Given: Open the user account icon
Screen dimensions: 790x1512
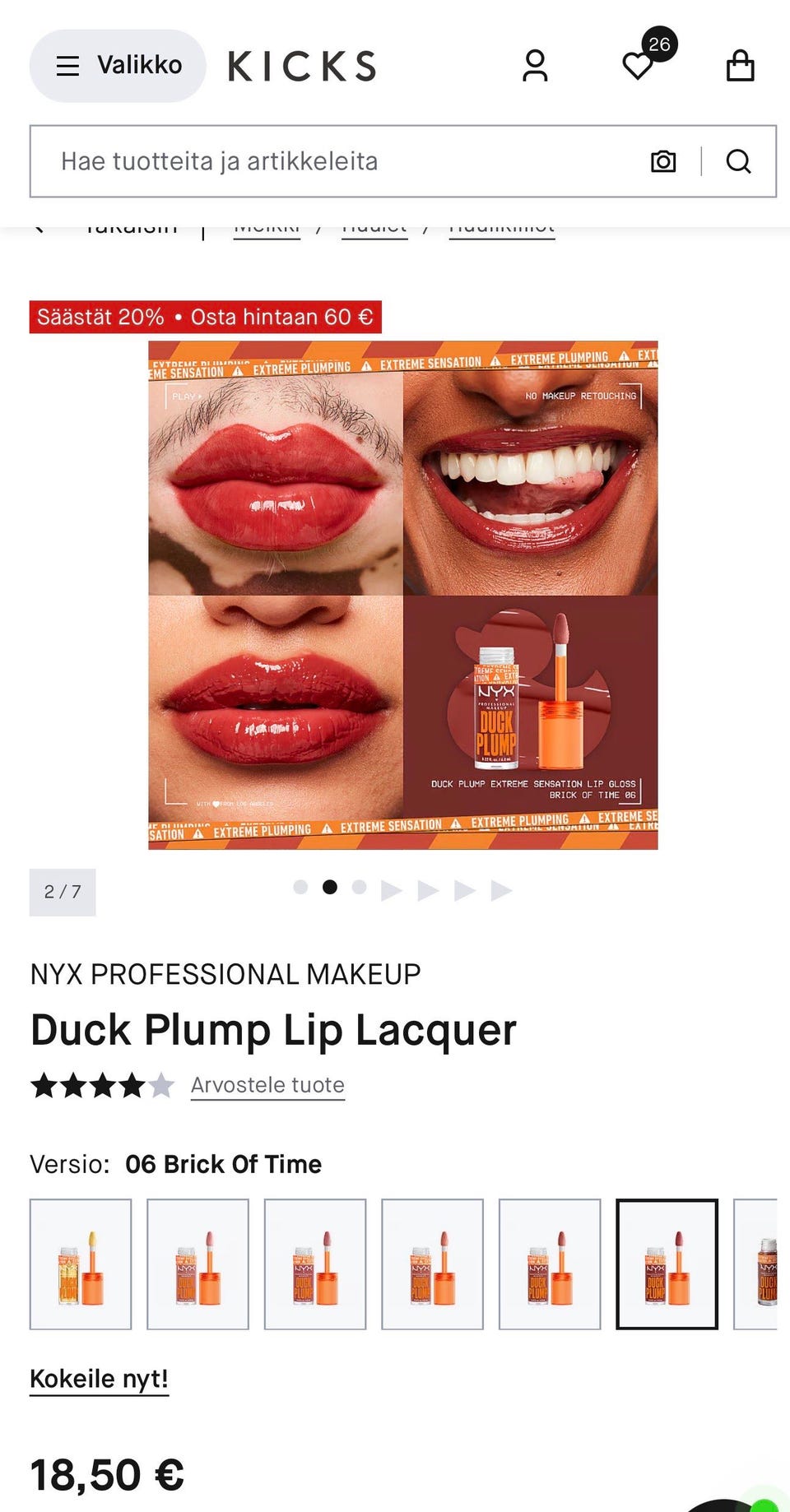Looking at the screenshot, I should (x=535, y=66).
